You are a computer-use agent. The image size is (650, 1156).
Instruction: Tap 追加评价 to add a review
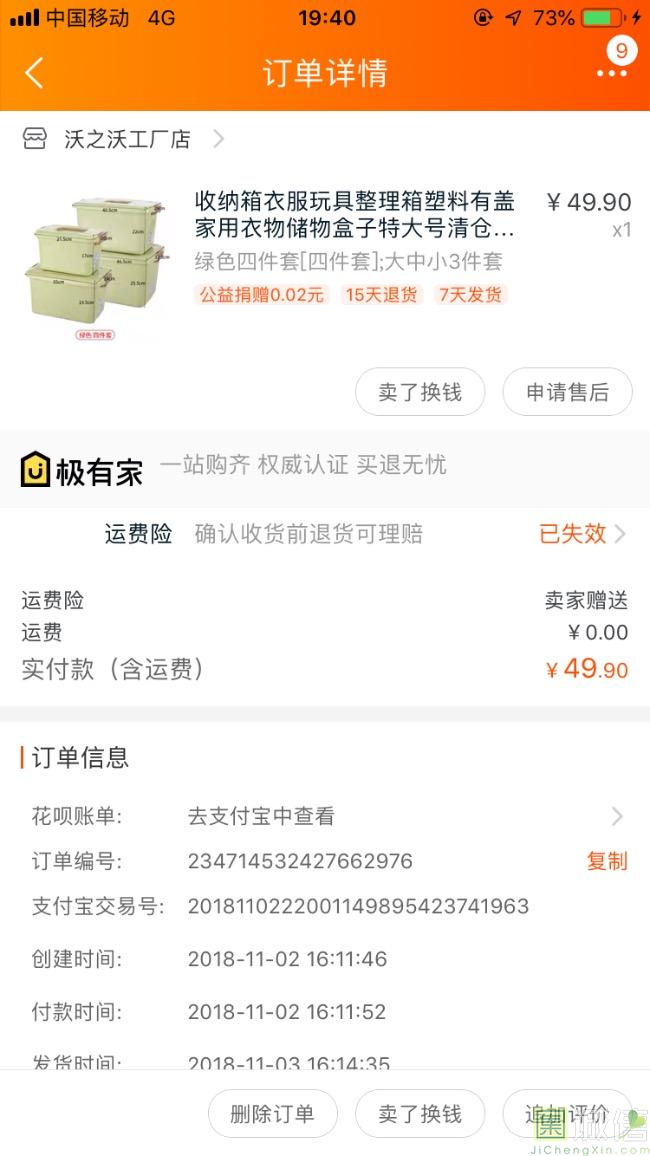tap(567, 1114)
